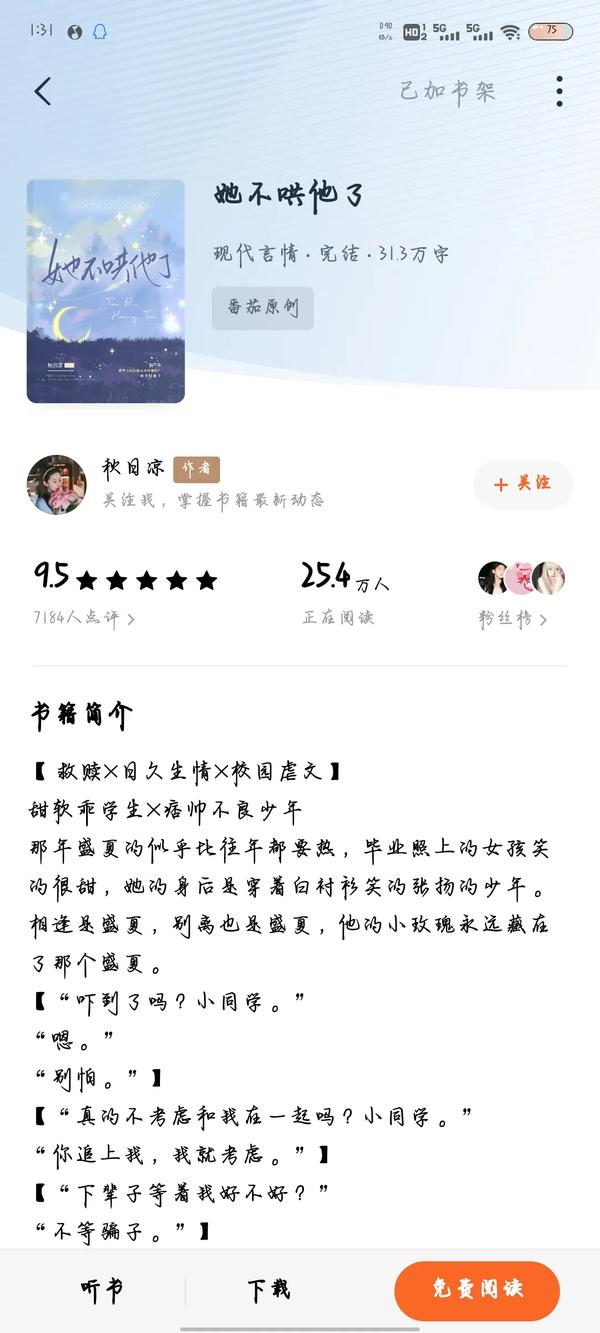Tap the 已加书架 bookshelf button
600x1333 pixels.
[x=447, y=92]
